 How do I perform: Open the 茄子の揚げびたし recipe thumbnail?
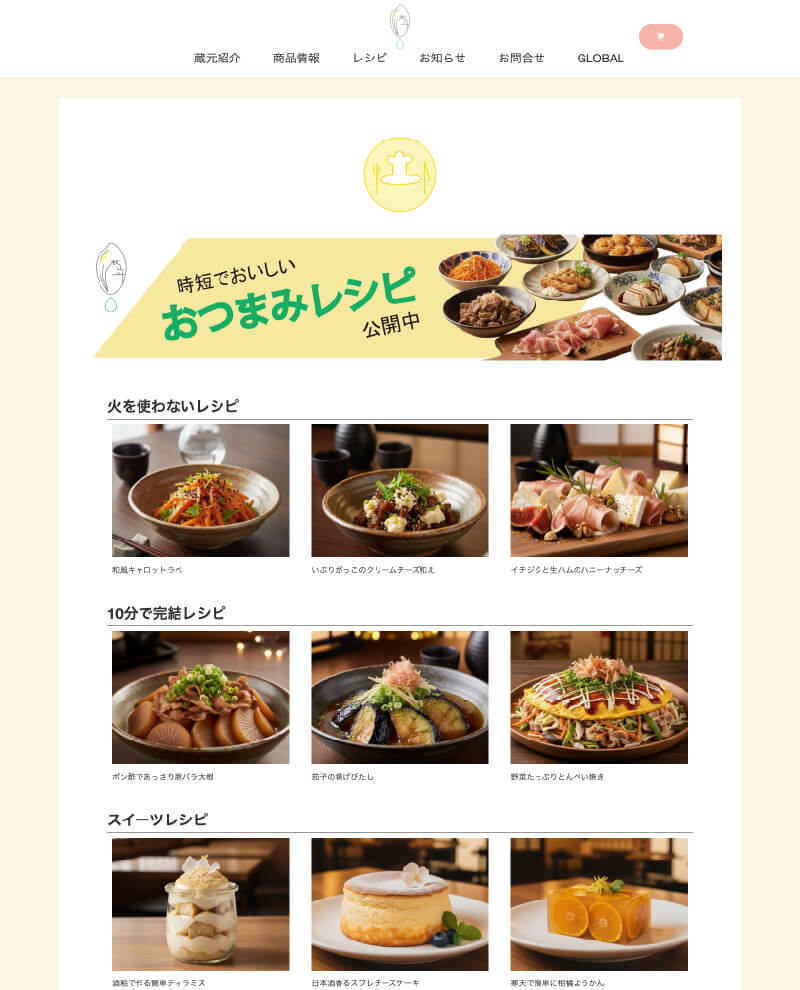400,697
